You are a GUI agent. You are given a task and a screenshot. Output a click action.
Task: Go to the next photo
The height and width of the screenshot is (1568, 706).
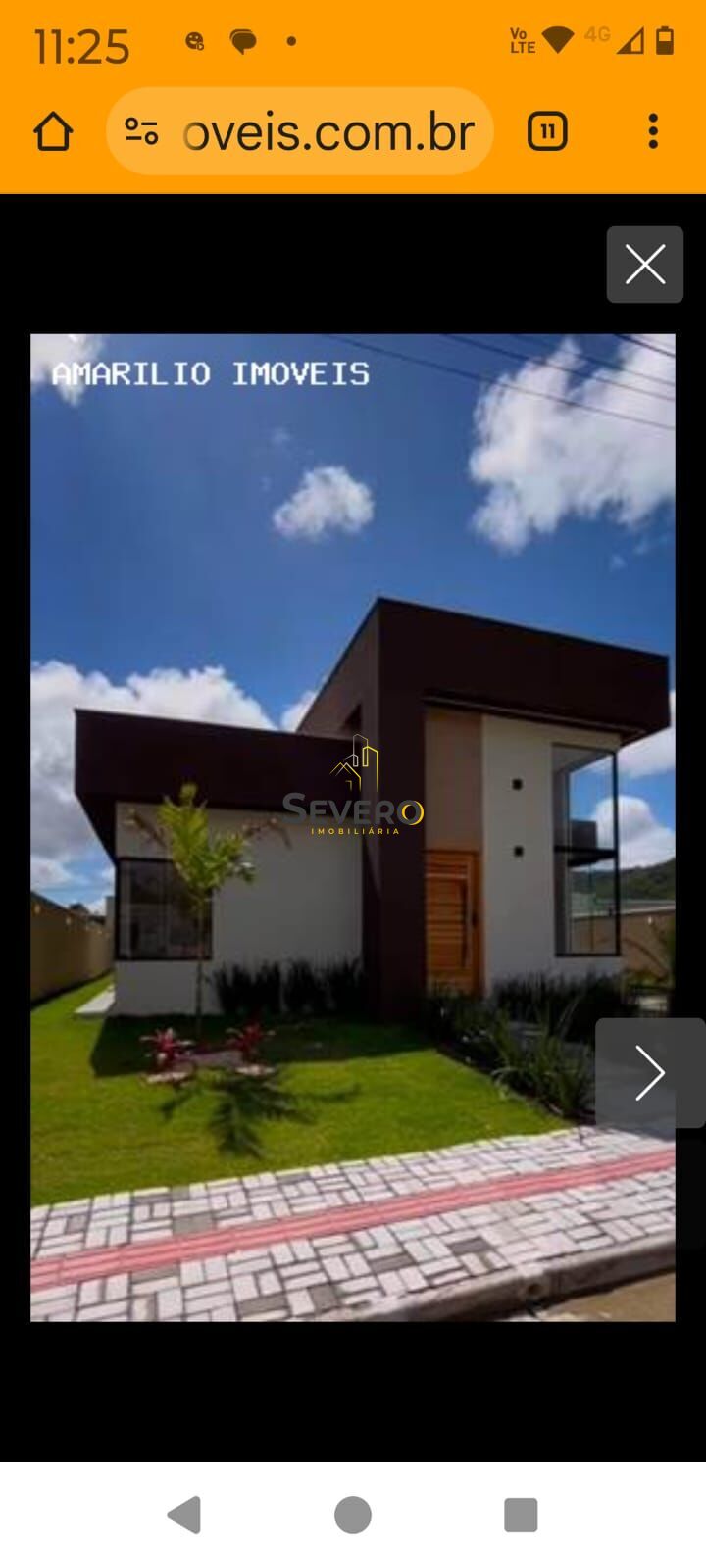point(649,1072)
